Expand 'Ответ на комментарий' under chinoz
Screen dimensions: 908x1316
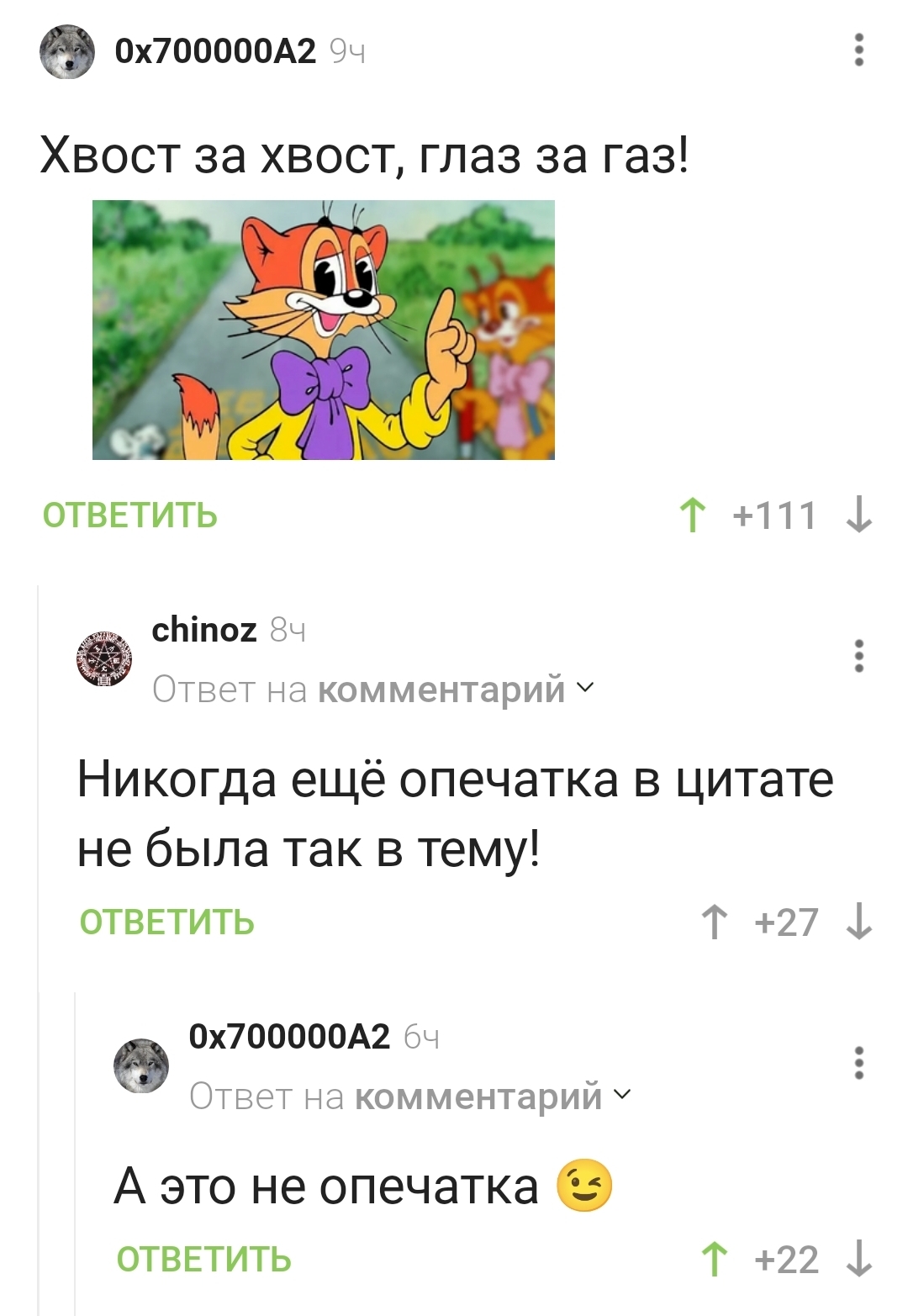(372, 690)
